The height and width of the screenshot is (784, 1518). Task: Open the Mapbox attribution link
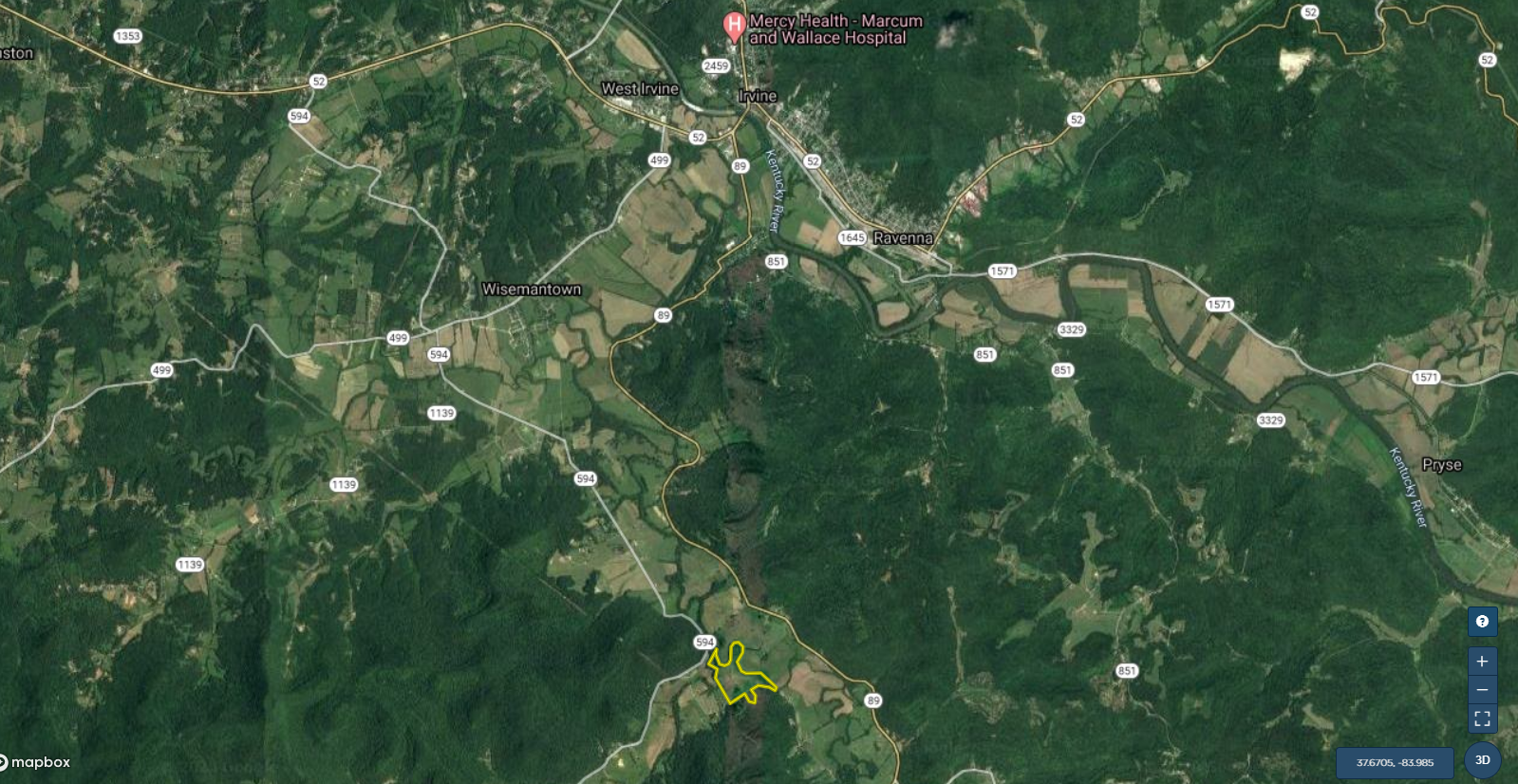click(x=36, y=762)
